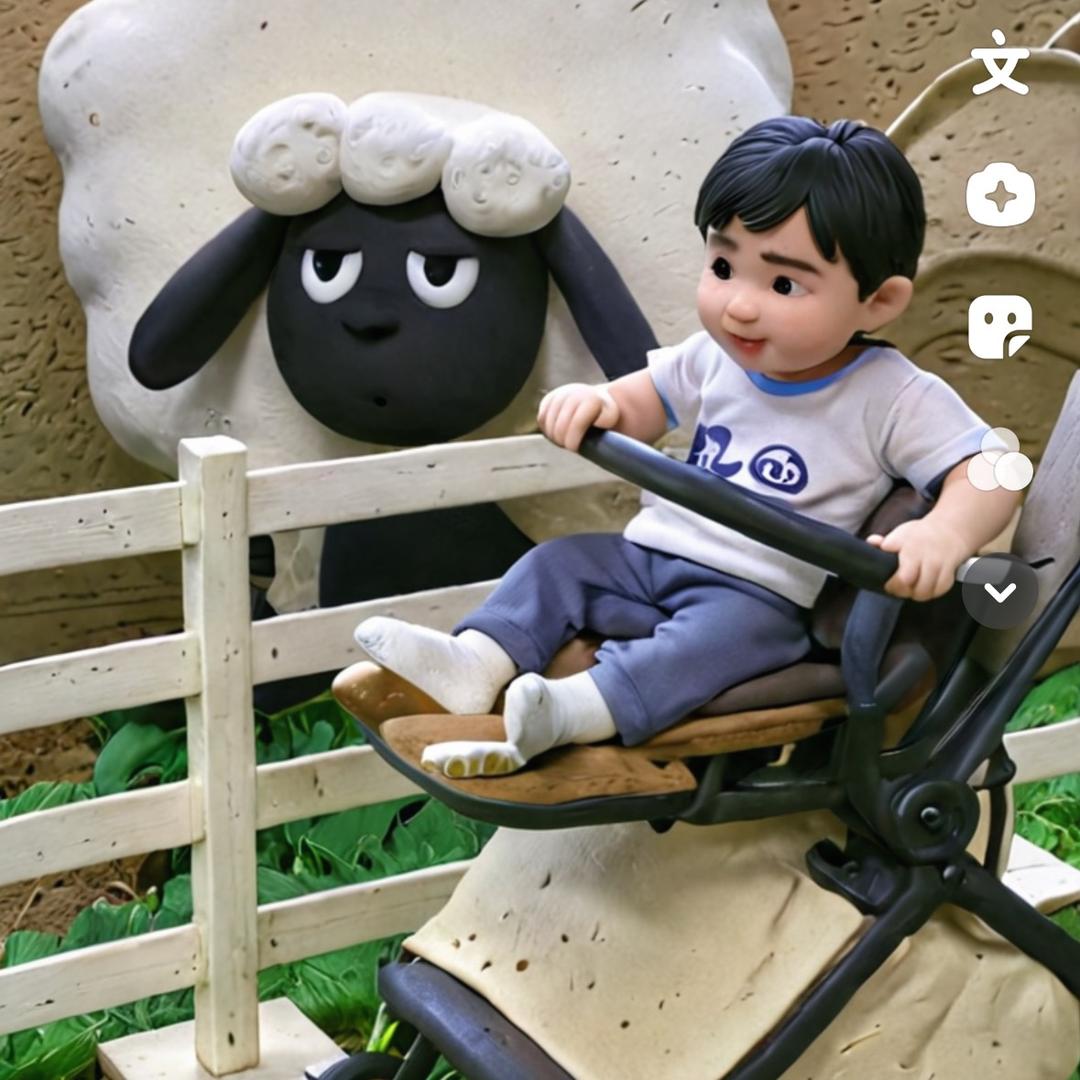Open the color filters tool
Screen dimensions: 1080x1080
click(x=1000, y=460)
